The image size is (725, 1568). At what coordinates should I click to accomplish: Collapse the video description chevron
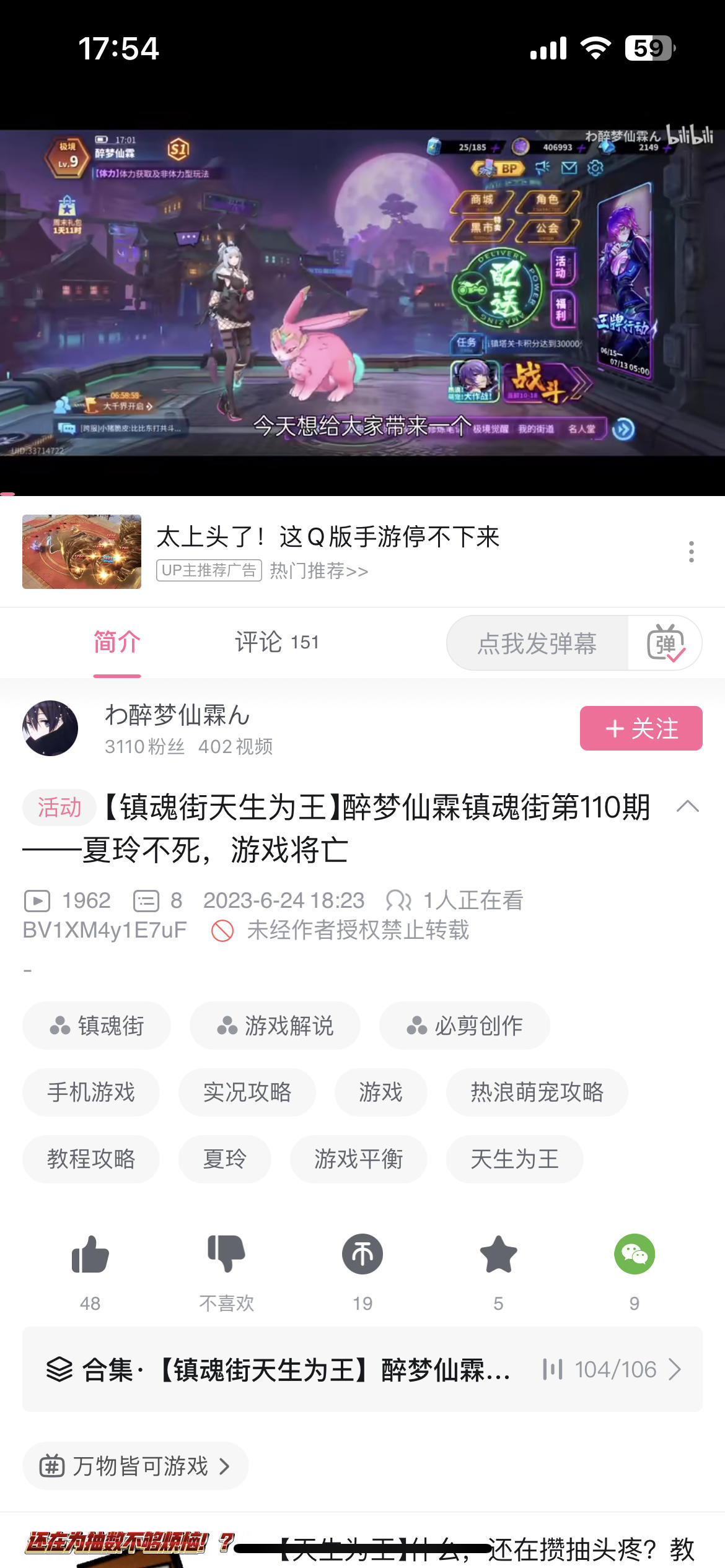coord(688,806)
